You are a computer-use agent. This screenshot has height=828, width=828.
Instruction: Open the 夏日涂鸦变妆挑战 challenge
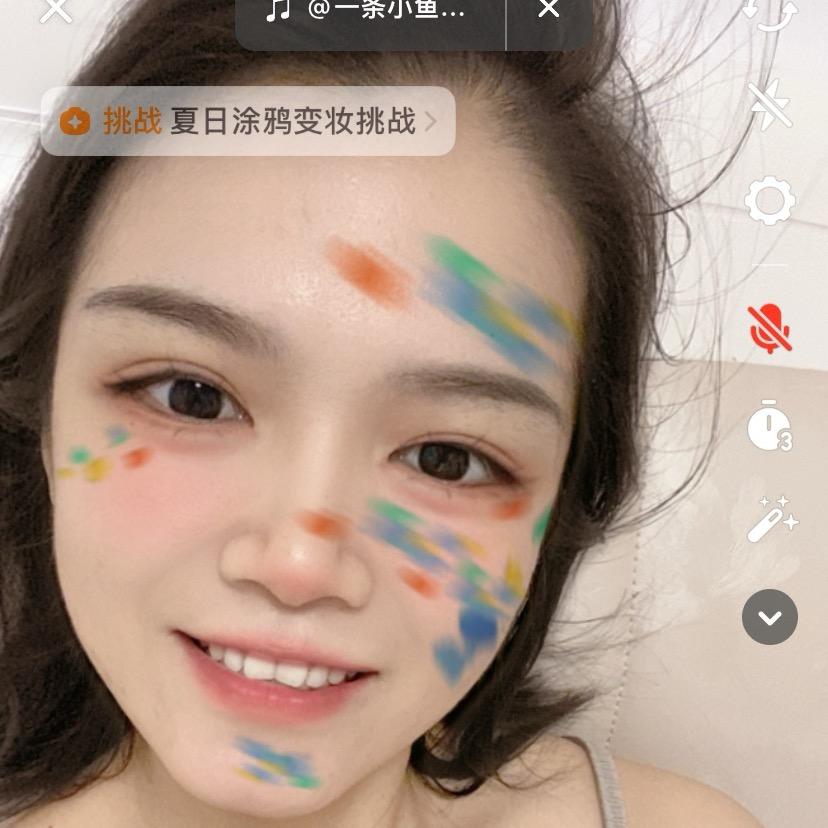[x=248, y=122]
